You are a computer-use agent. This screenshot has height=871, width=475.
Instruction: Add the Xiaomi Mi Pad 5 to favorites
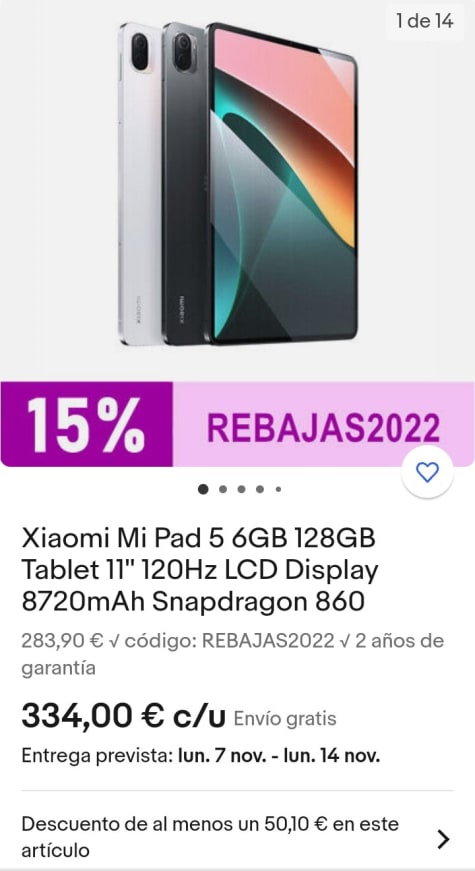tap(427, 472)
